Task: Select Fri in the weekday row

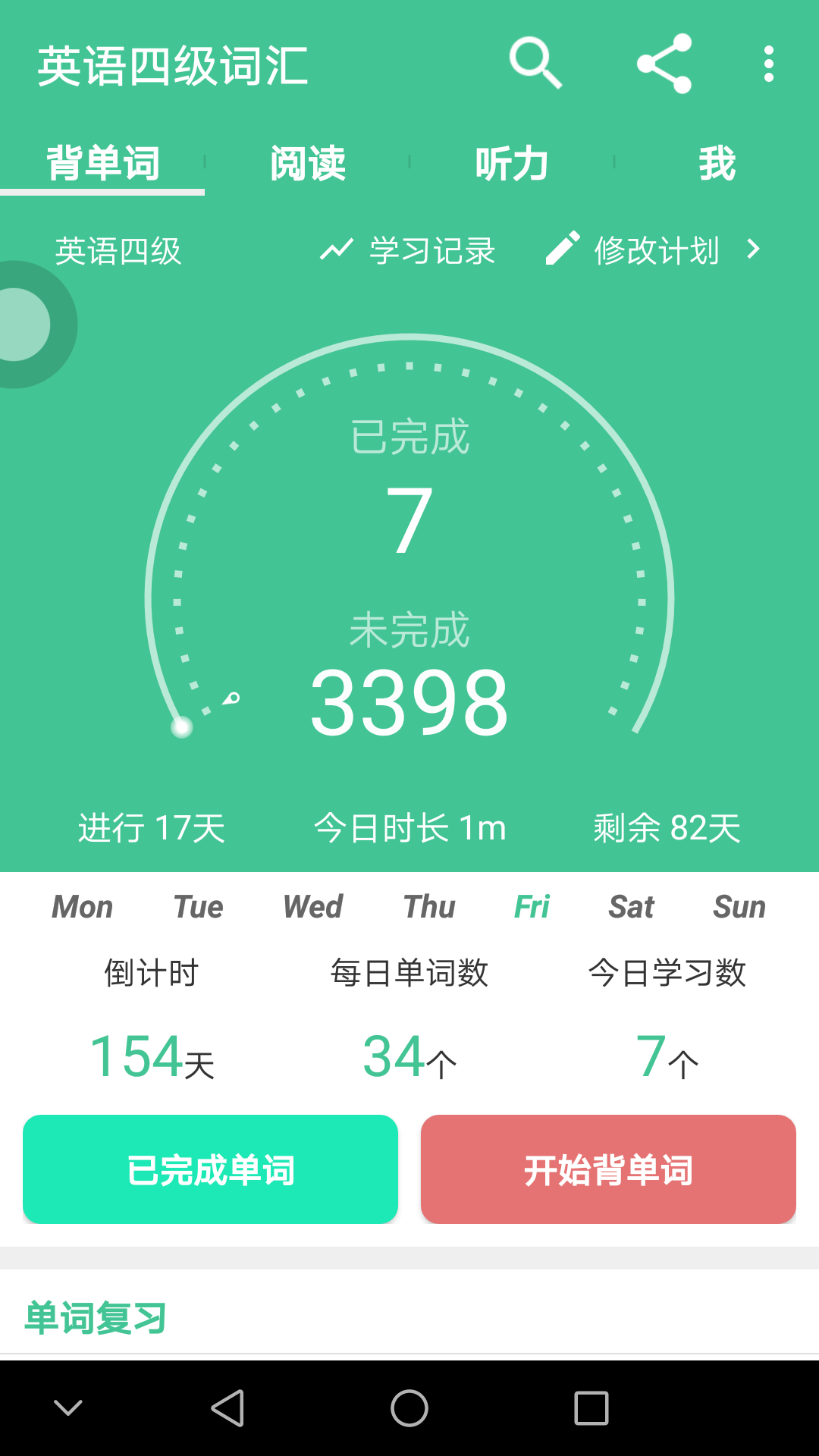Action: click(531, 907)
